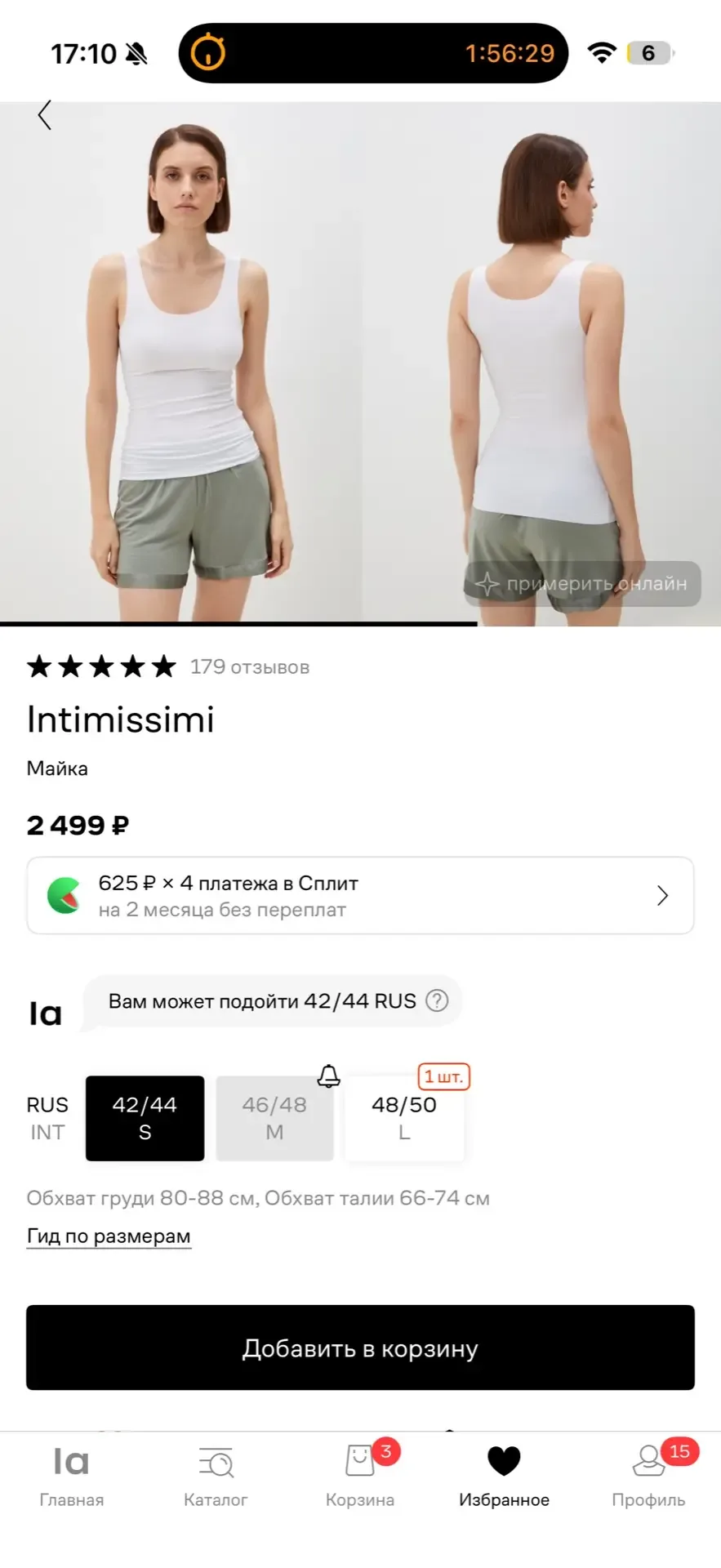Tap the 'примерить онлайн' try-on button
The width and height of the screenshot is (721, 1568).
pos(583,584)
